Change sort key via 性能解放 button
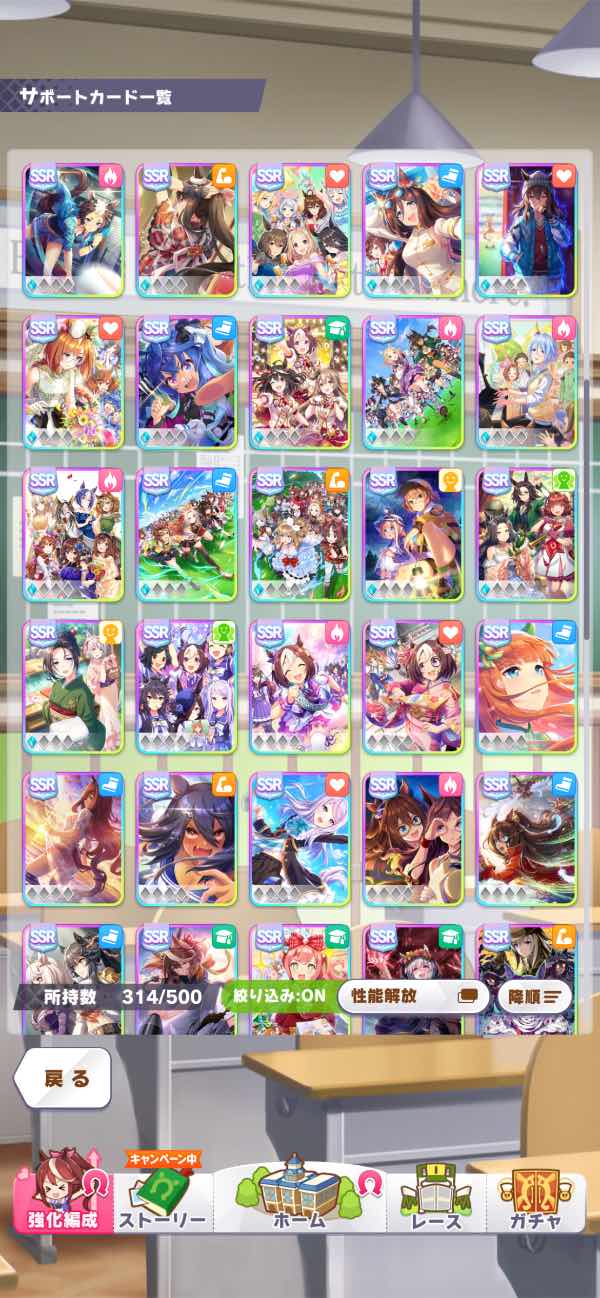Viewport: 600px width, 1298px height. (414, 996)
